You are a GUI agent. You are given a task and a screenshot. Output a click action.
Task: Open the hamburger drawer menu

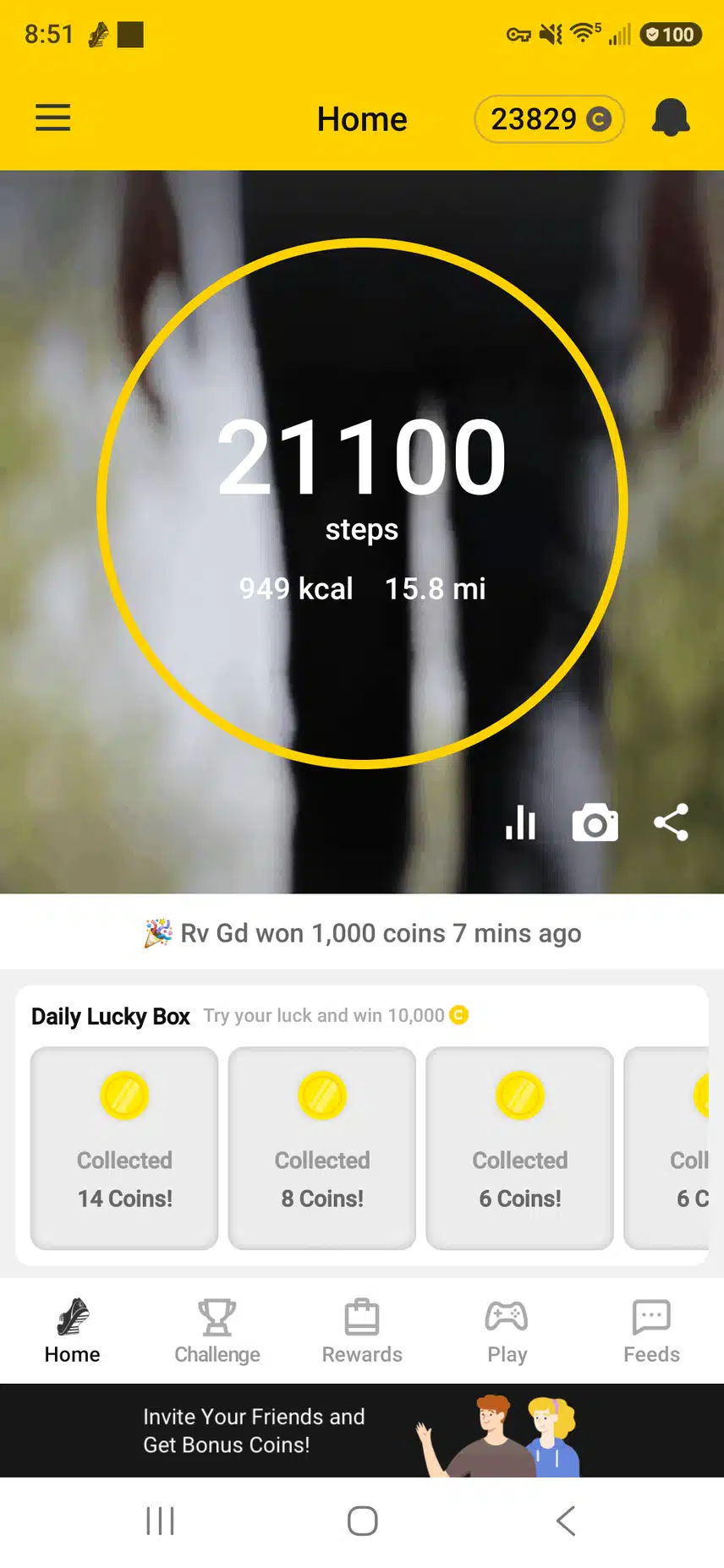(52, 117)
